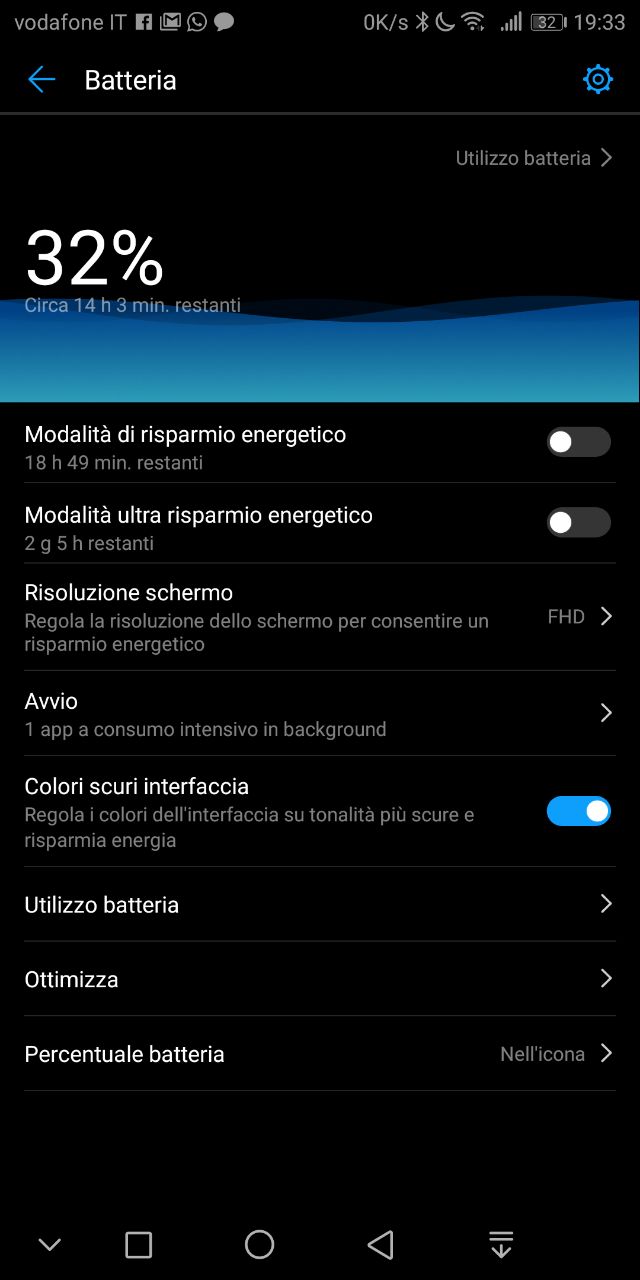Open recent apps with the square button
This screenshot has height=1280, width=640.
(x=138, y=1244)
